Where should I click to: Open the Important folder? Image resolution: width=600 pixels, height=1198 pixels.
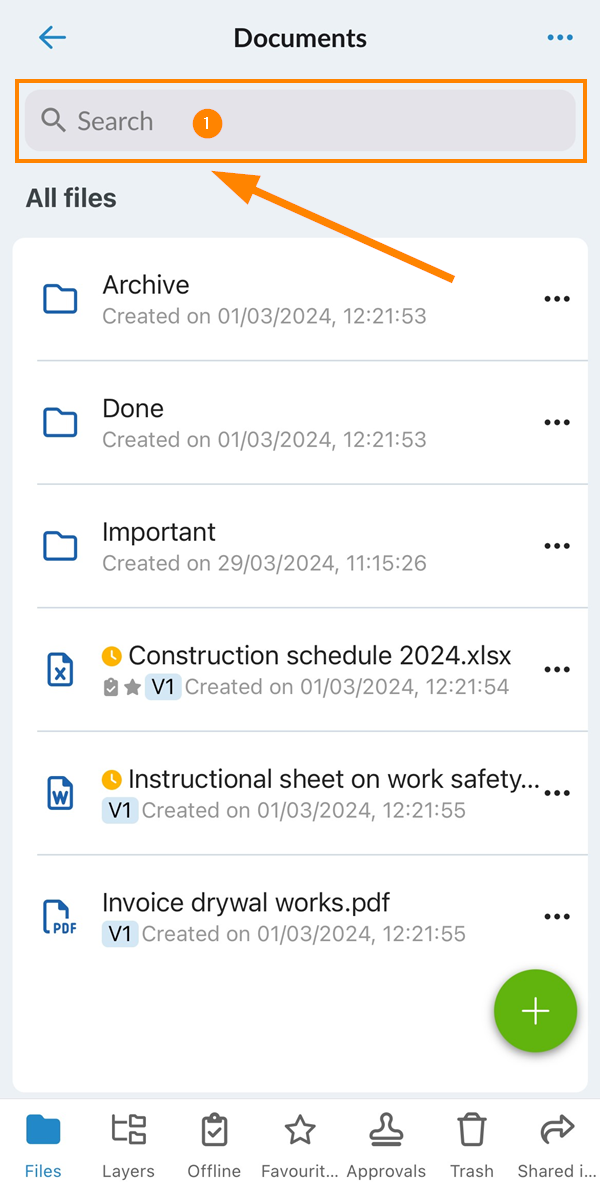pos(300,546)
